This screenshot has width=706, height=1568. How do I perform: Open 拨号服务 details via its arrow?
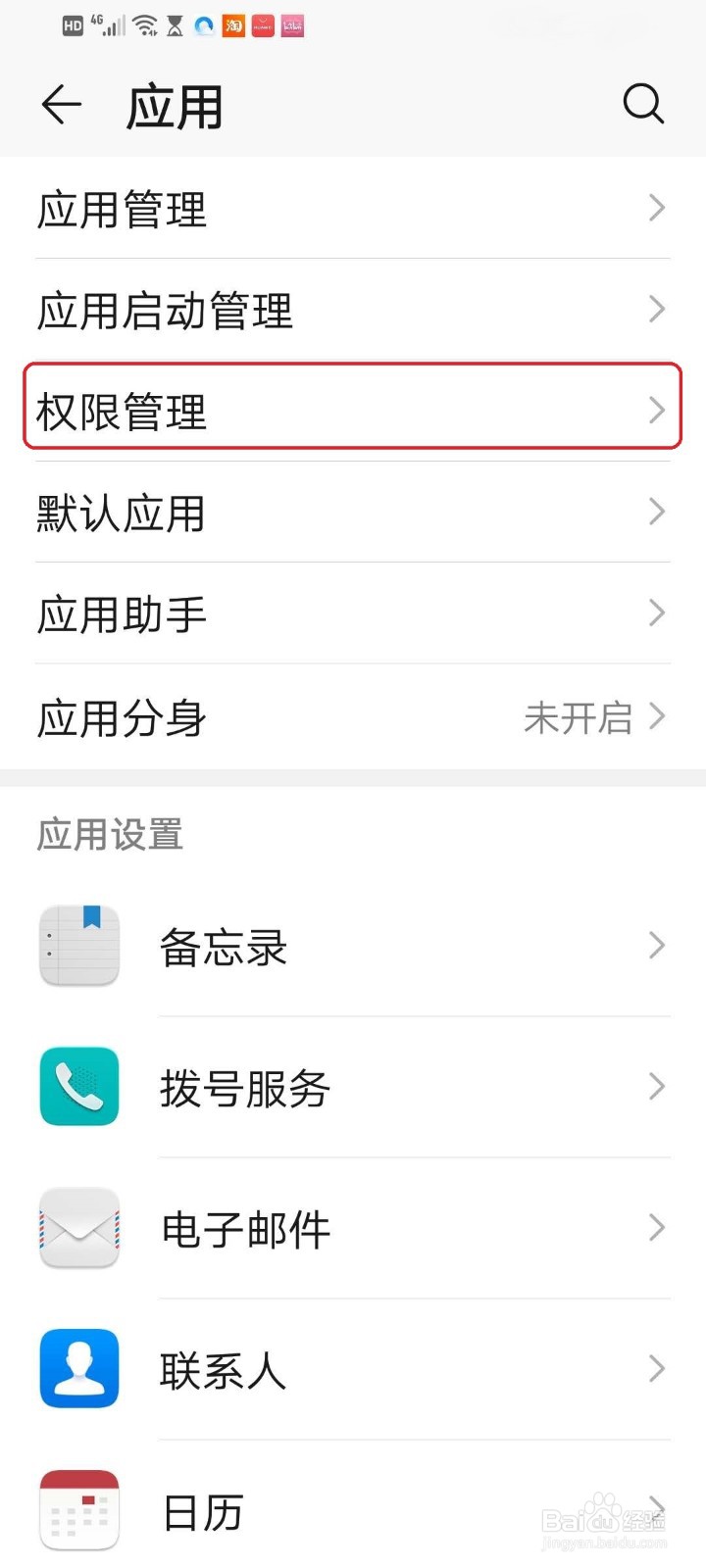(x=657, y=1086)
